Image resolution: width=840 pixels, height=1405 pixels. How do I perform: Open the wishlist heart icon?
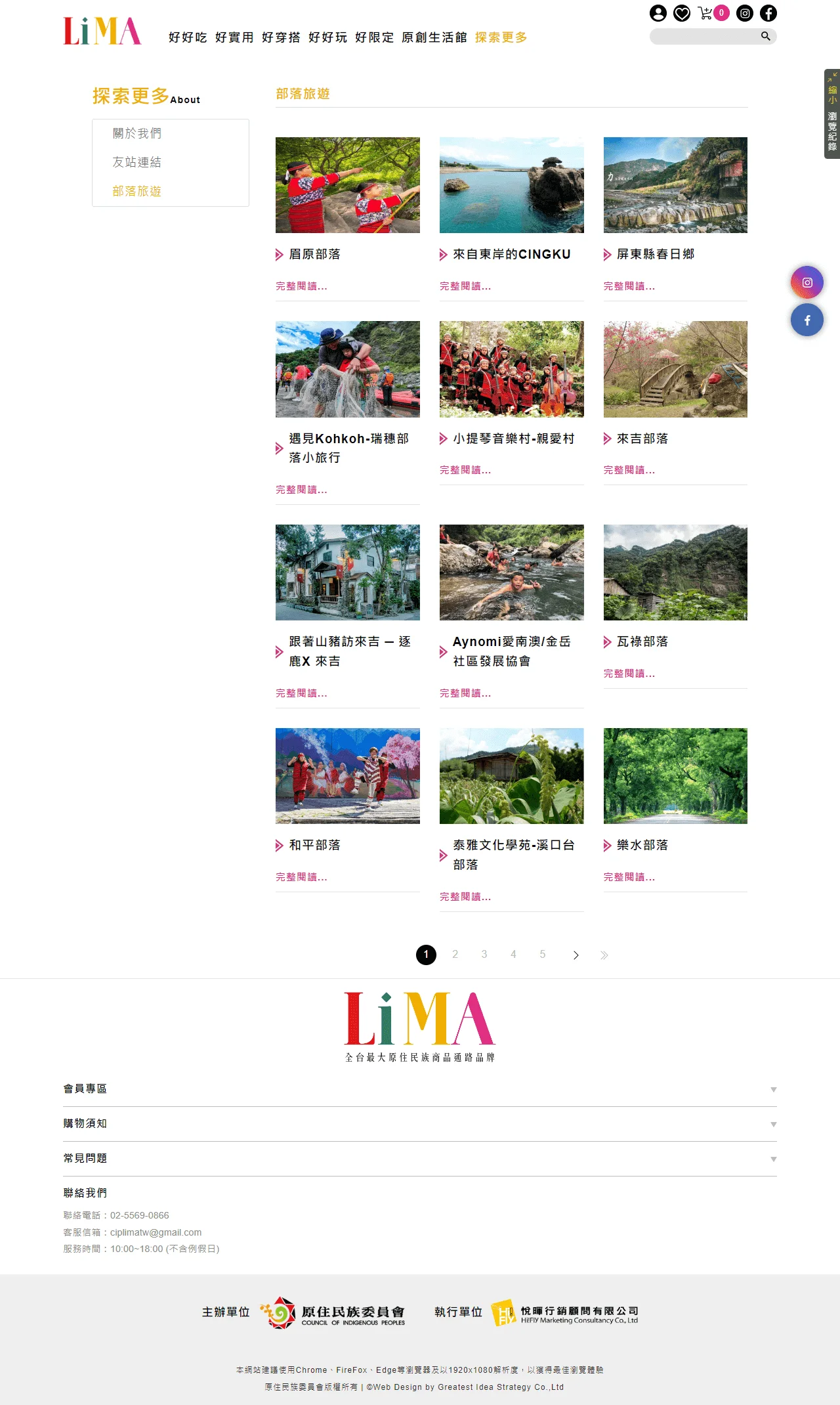pyautogui.click(x=682, y=13)
